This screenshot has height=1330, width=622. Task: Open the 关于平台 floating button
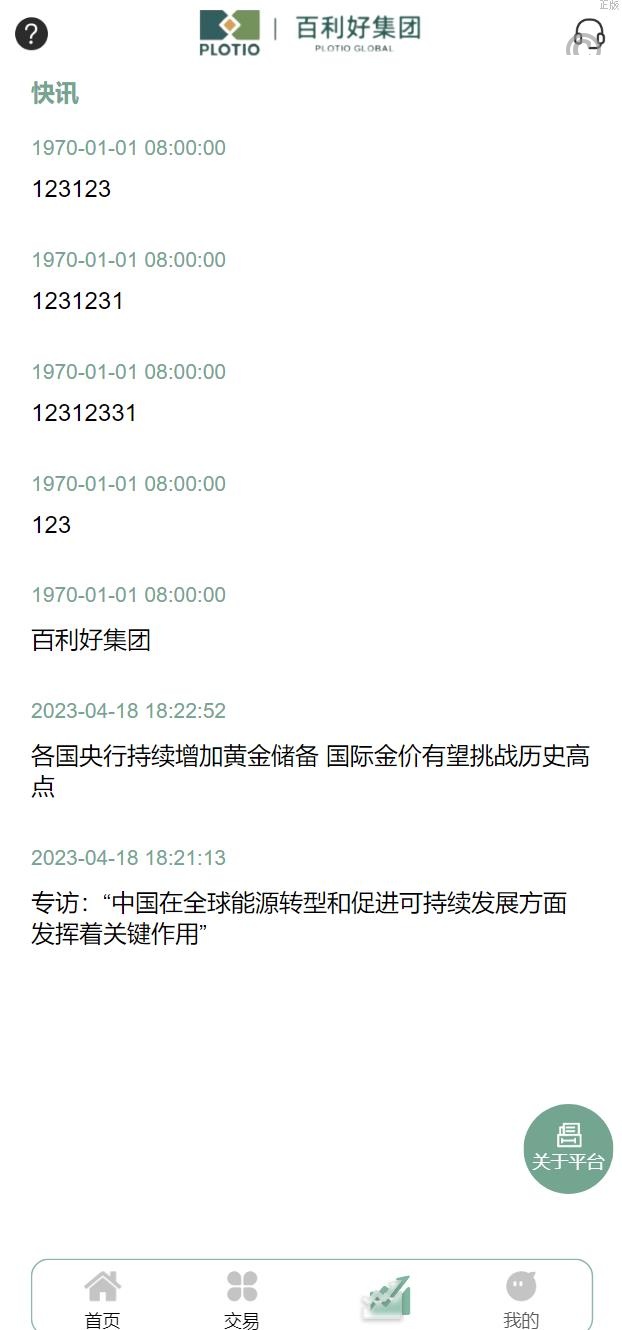point(568,1148)
